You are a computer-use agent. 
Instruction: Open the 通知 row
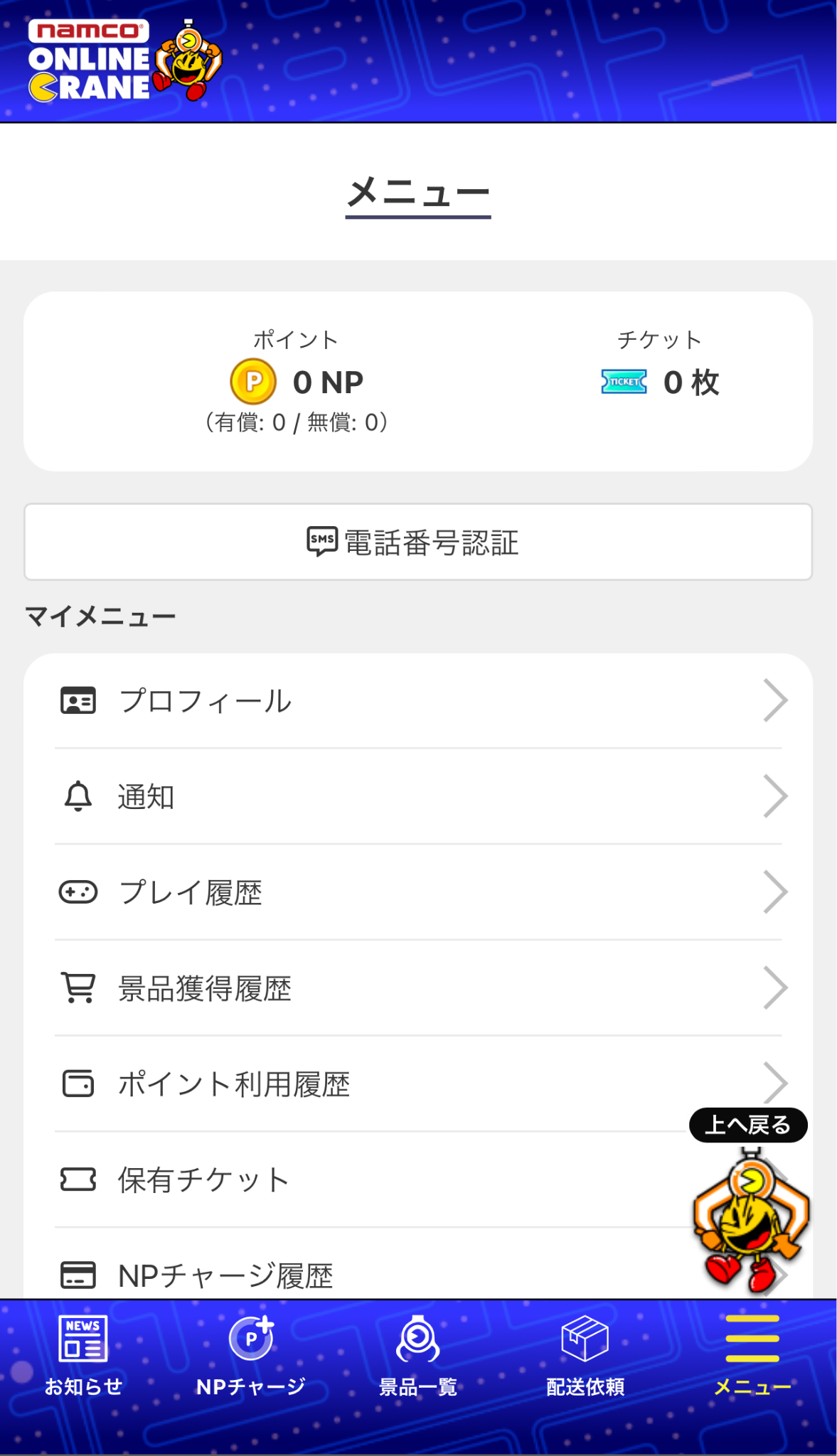pos(418,796)
